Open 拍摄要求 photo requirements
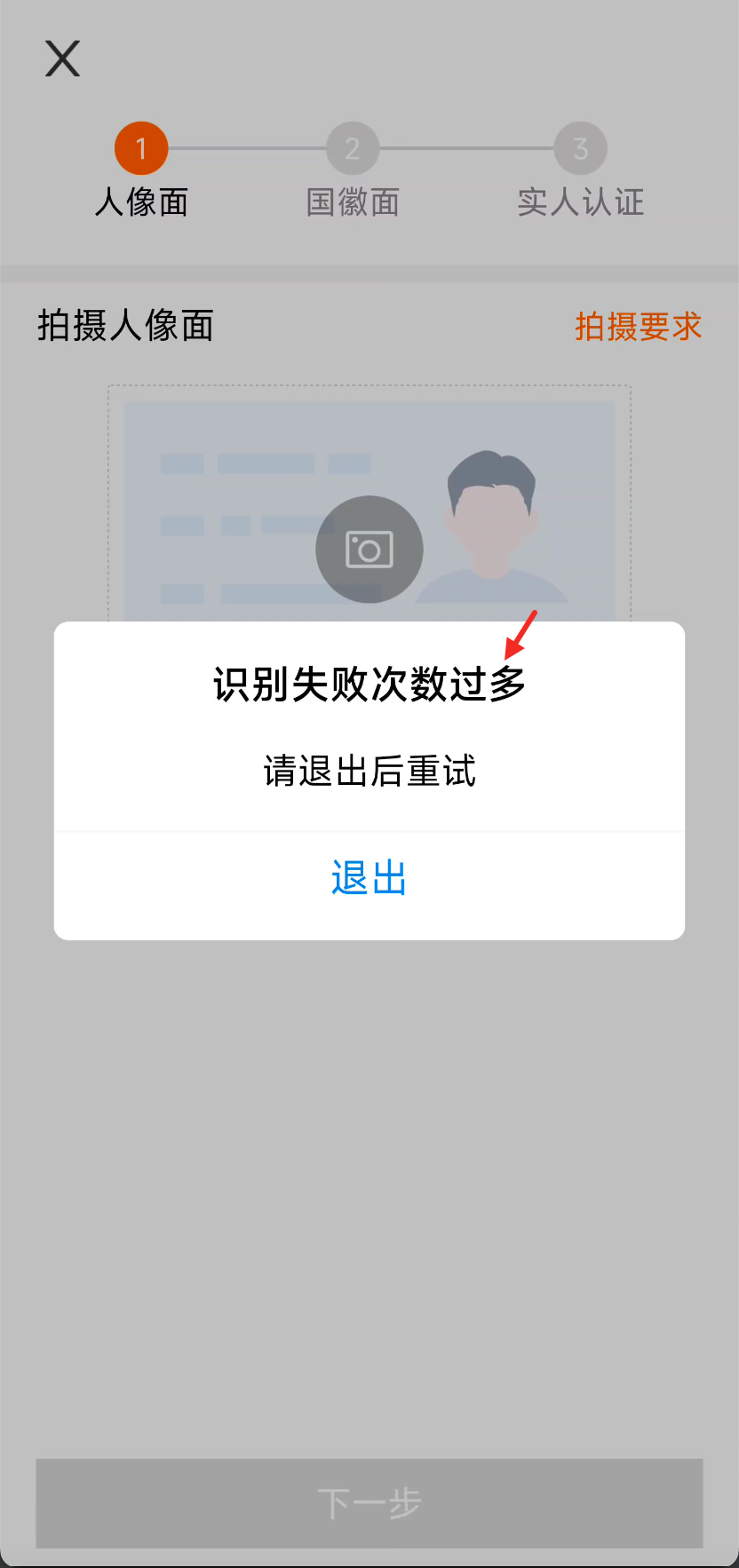Screen dimensions: 739x1568 point(638,327)
